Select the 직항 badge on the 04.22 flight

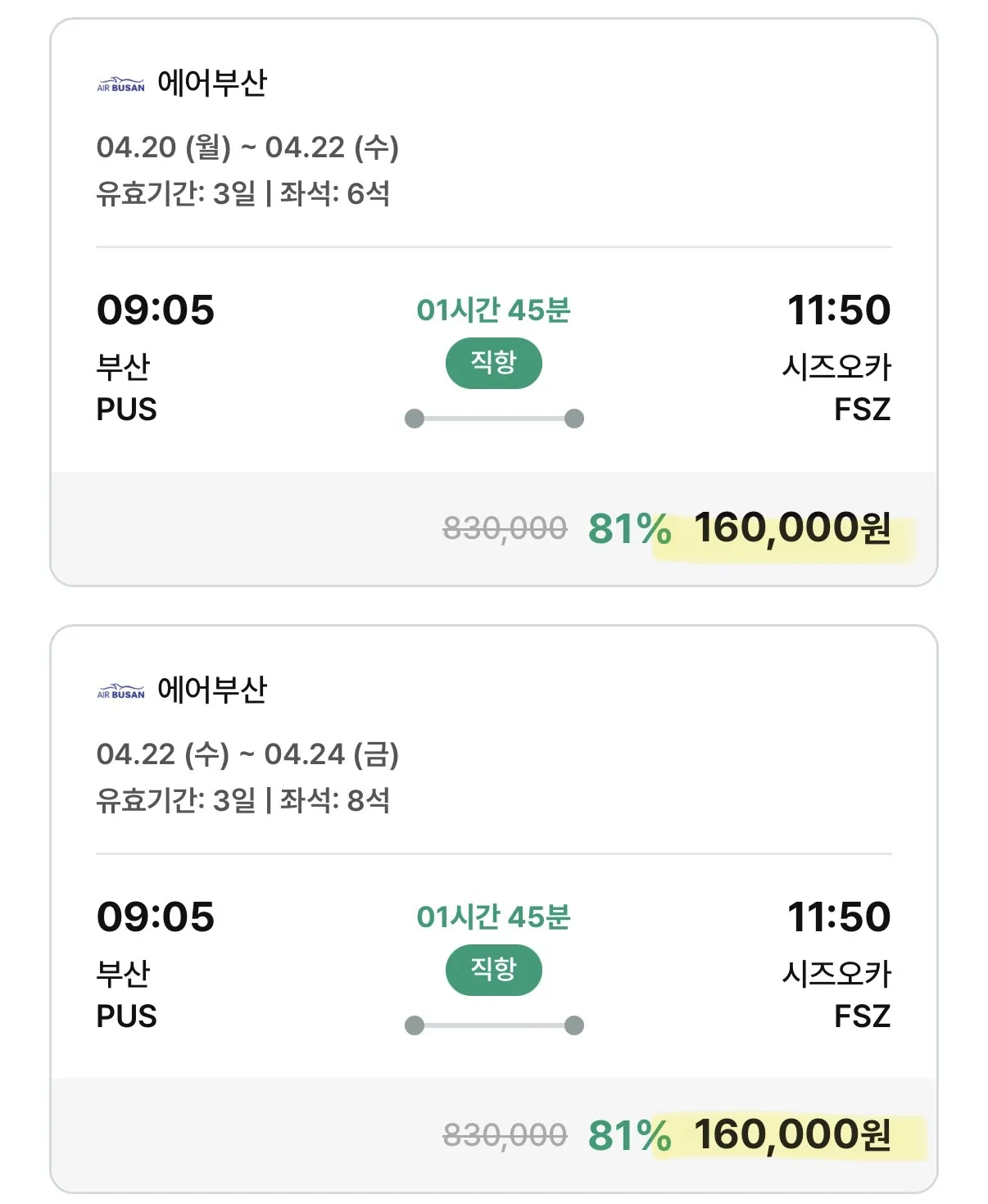point(493,971)
